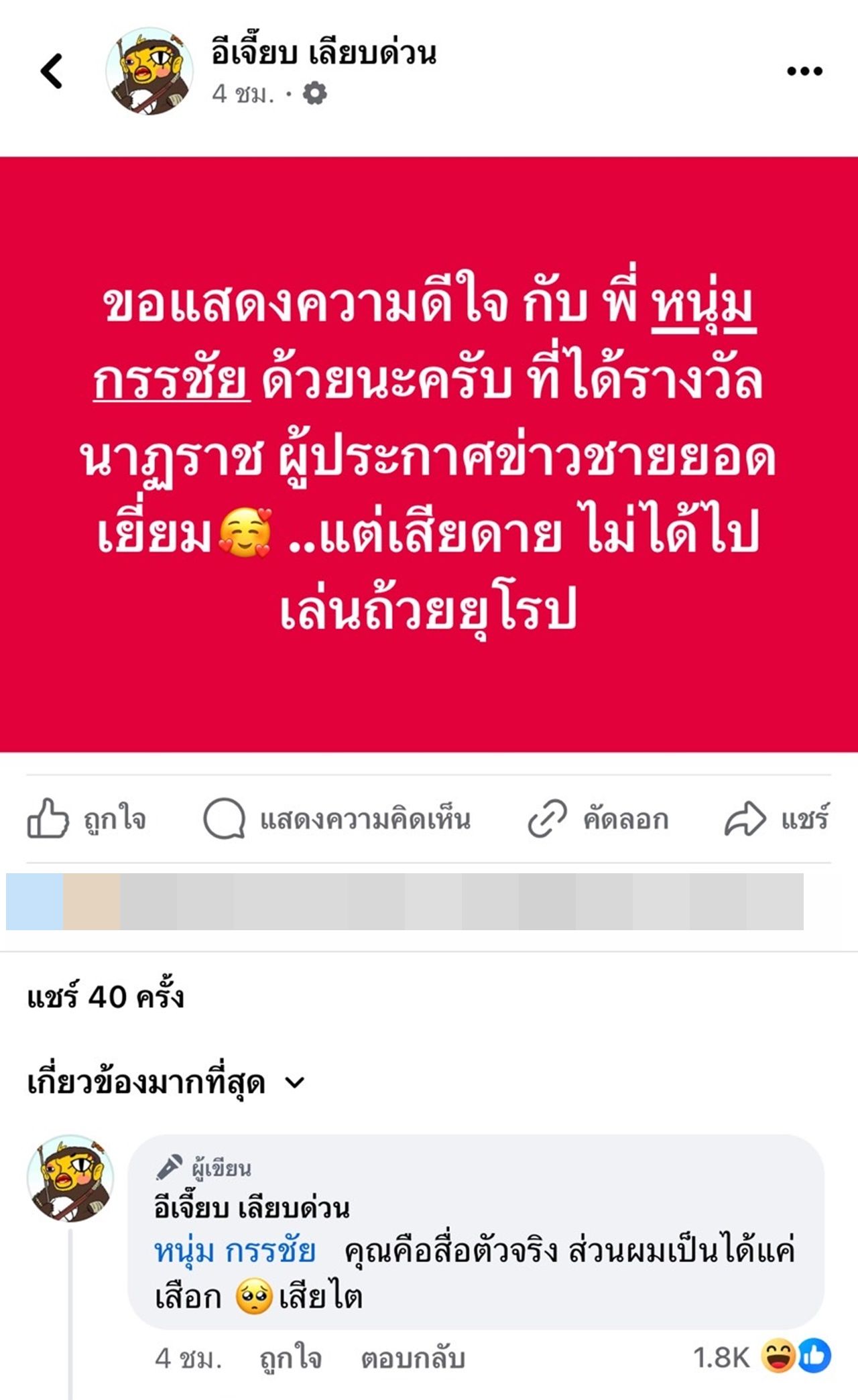Screen dimensions: 858x1400
Task: Open แสดงความคิดเห็น to comment
Action: pos(337,818)
